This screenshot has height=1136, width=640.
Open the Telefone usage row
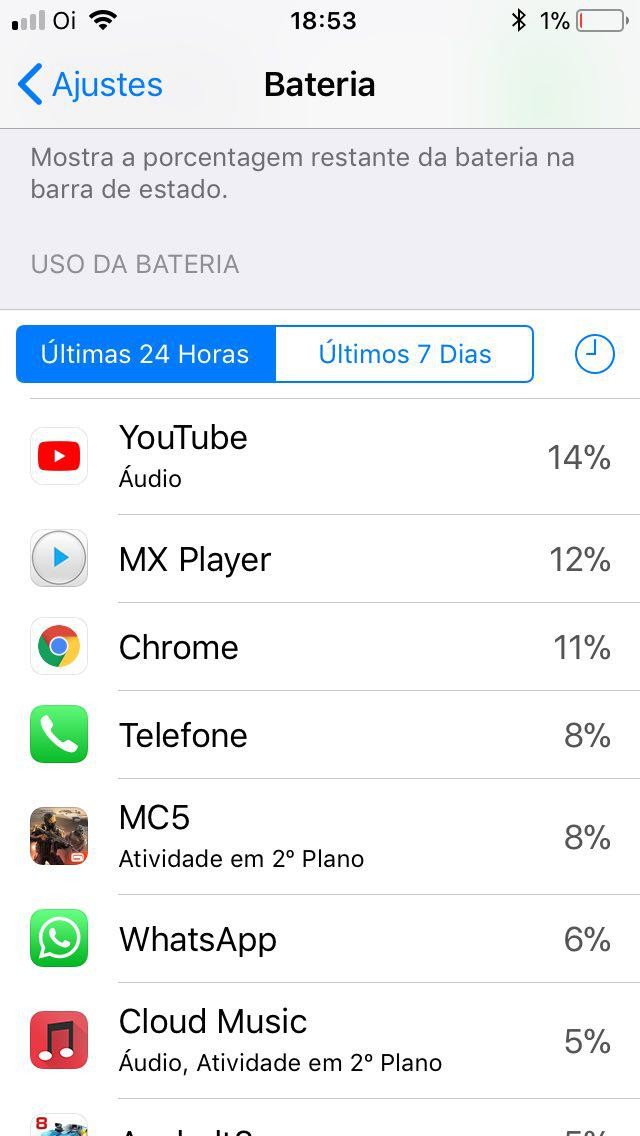(x=320, y=735)
